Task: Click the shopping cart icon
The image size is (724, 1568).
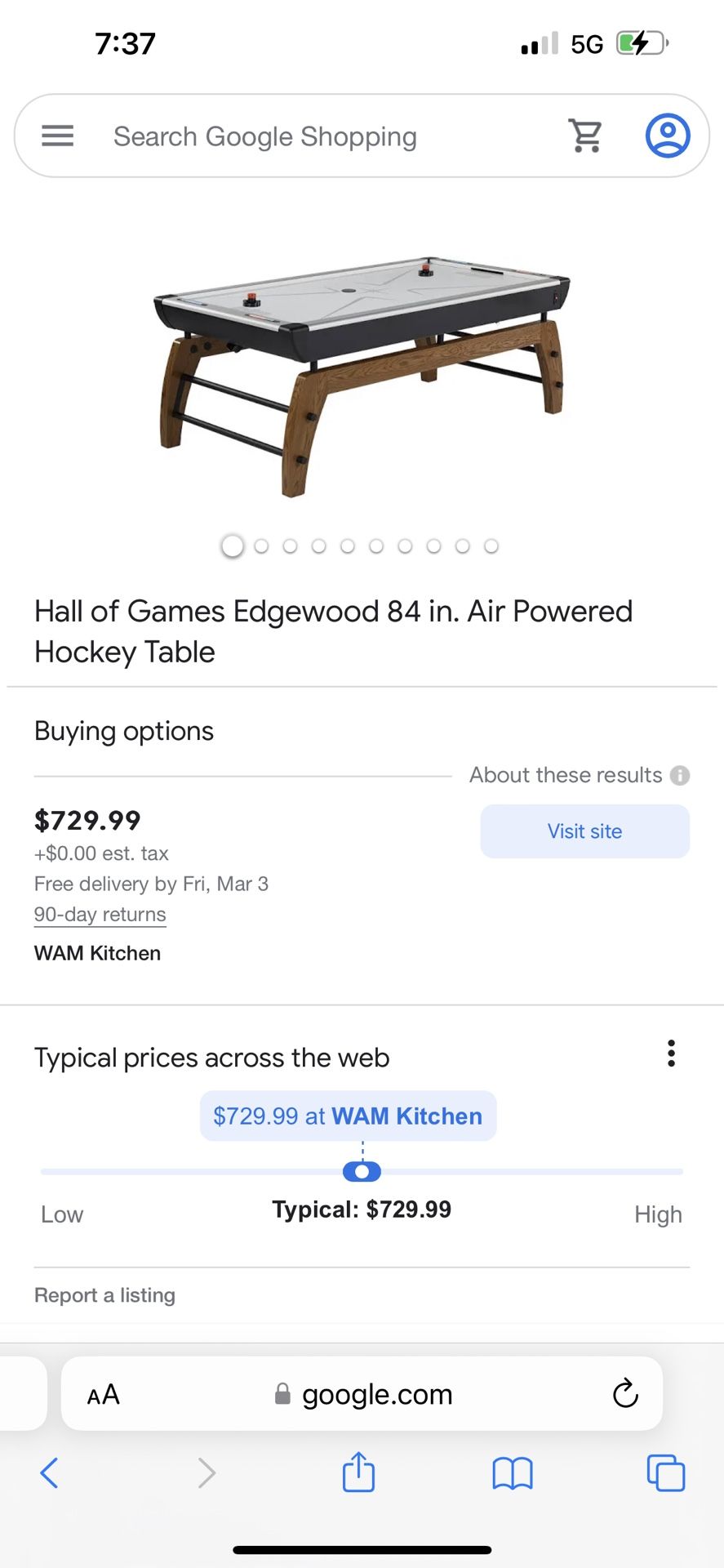Action: [584, 136]
